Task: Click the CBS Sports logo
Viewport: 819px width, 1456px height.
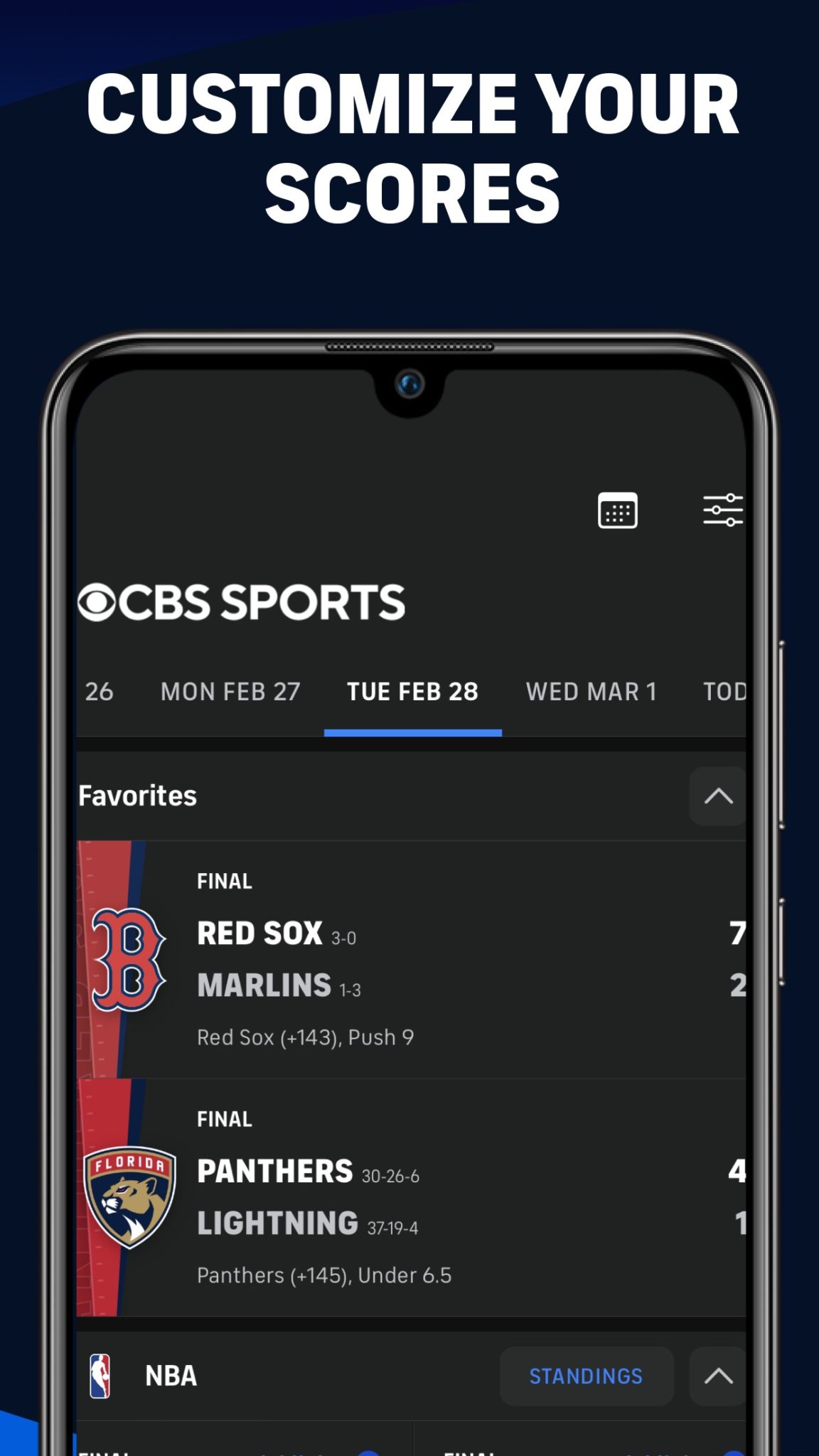Action: [242, 601]
